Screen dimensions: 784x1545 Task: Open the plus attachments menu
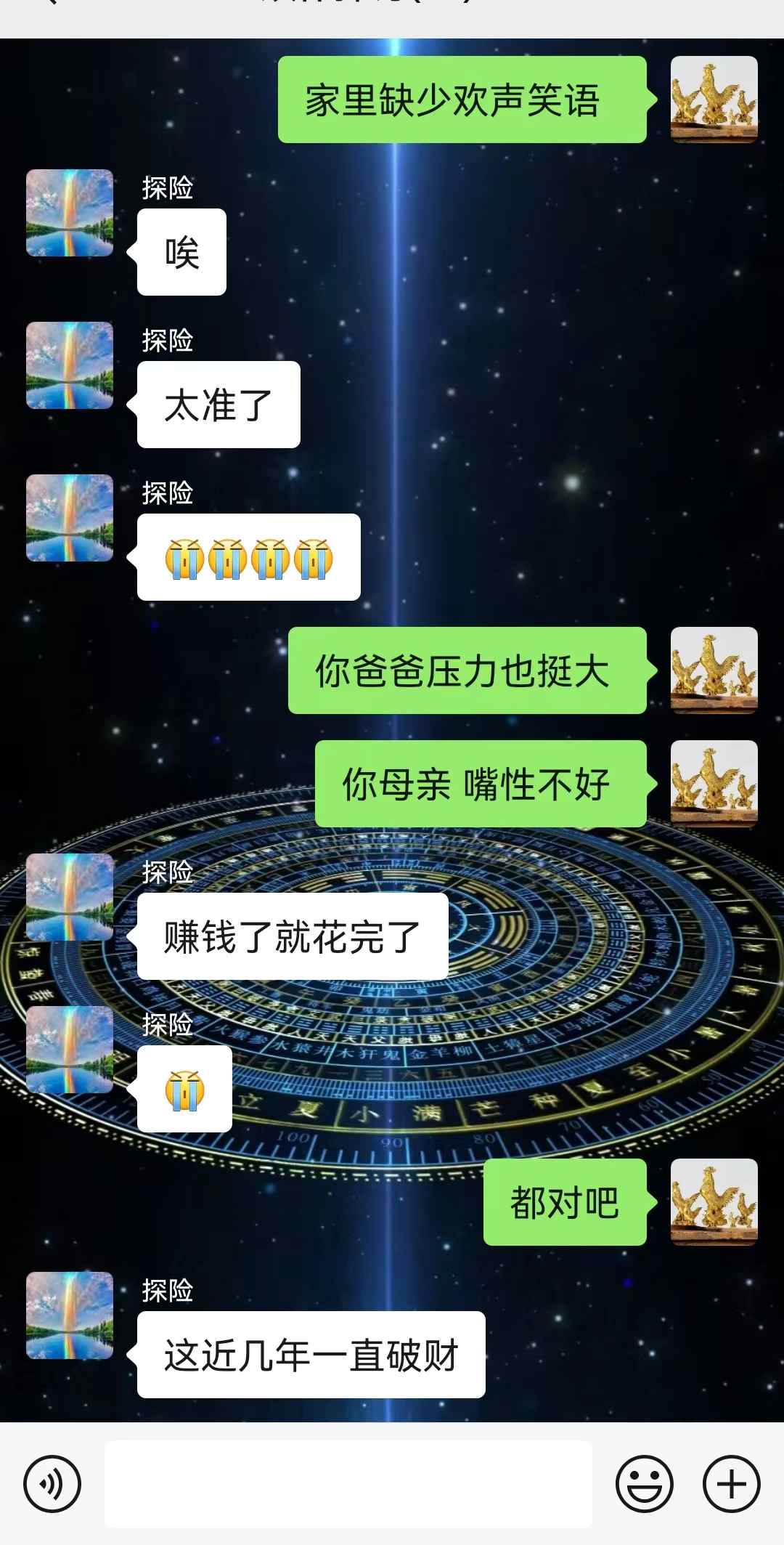click(731, 1483)
